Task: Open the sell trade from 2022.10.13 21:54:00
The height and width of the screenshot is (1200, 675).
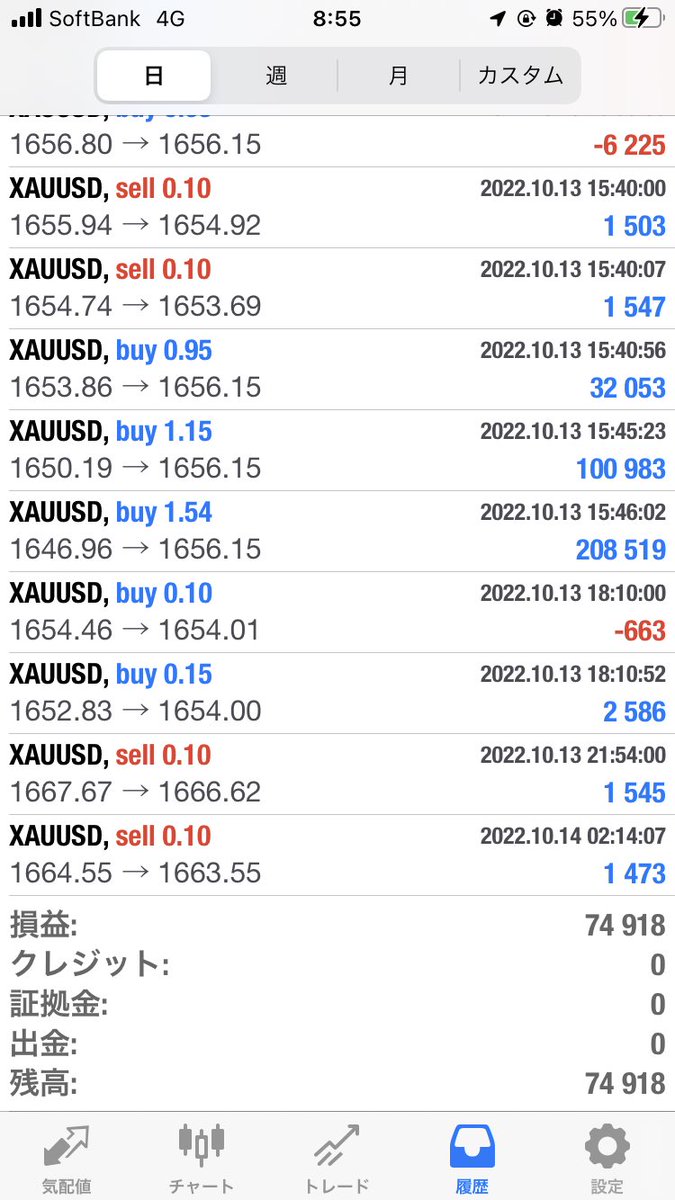Action: point(337,774)
